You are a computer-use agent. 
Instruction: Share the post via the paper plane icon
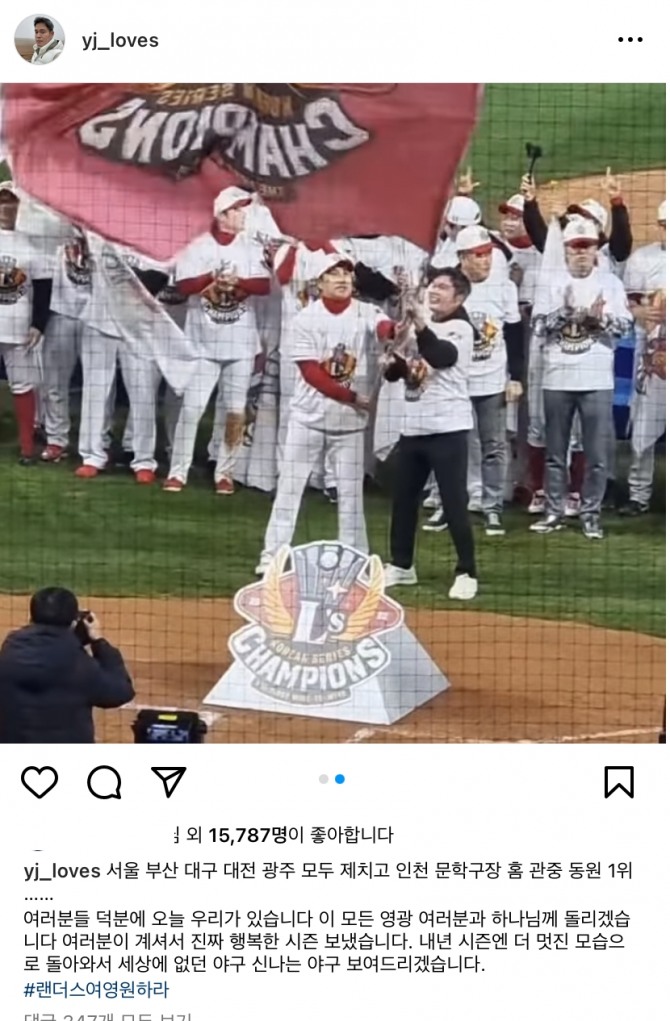tap(168, 782)
